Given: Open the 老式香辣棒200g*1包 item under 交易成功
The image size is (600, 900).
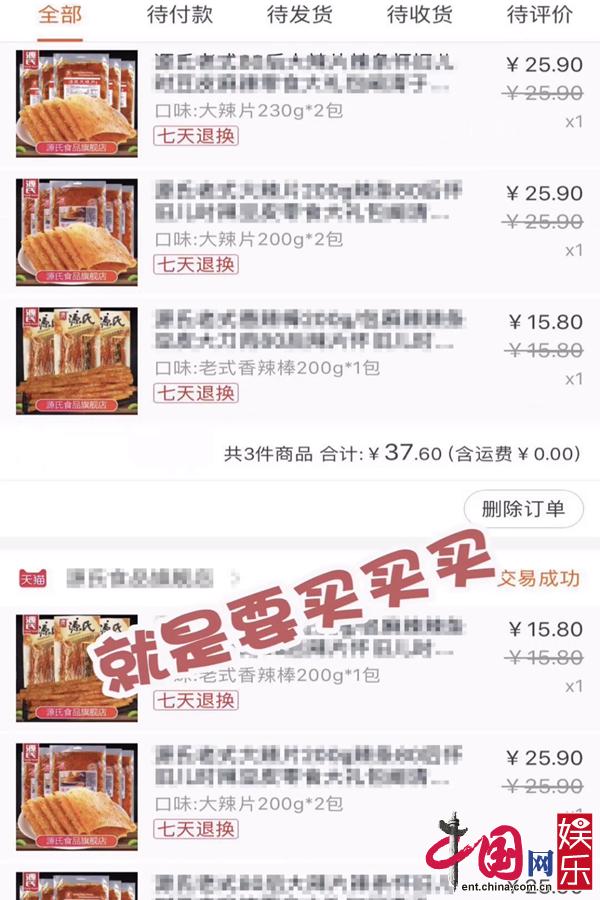Looking at the screenshot, I should tap(300, 667).
